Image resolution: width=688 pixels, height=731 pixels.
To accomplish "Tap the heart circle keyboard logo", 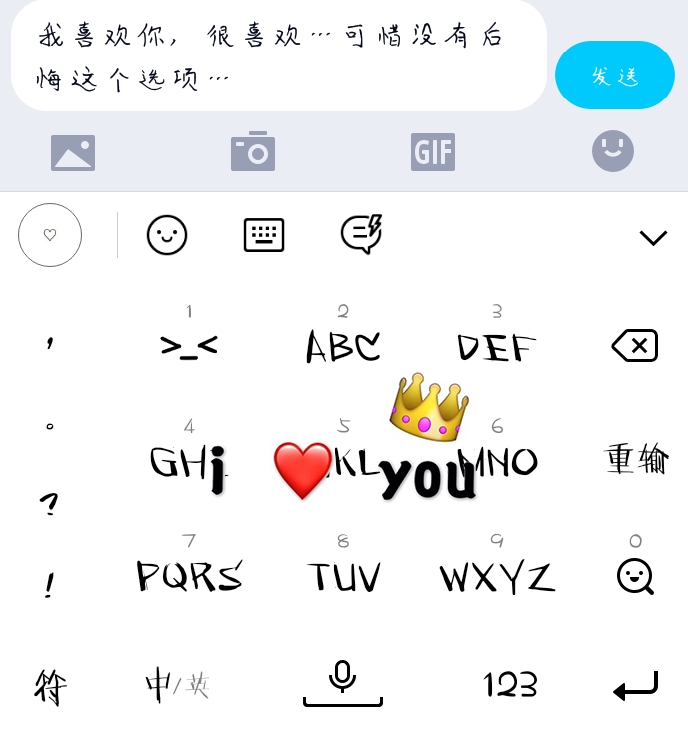I will click(50, 235).
